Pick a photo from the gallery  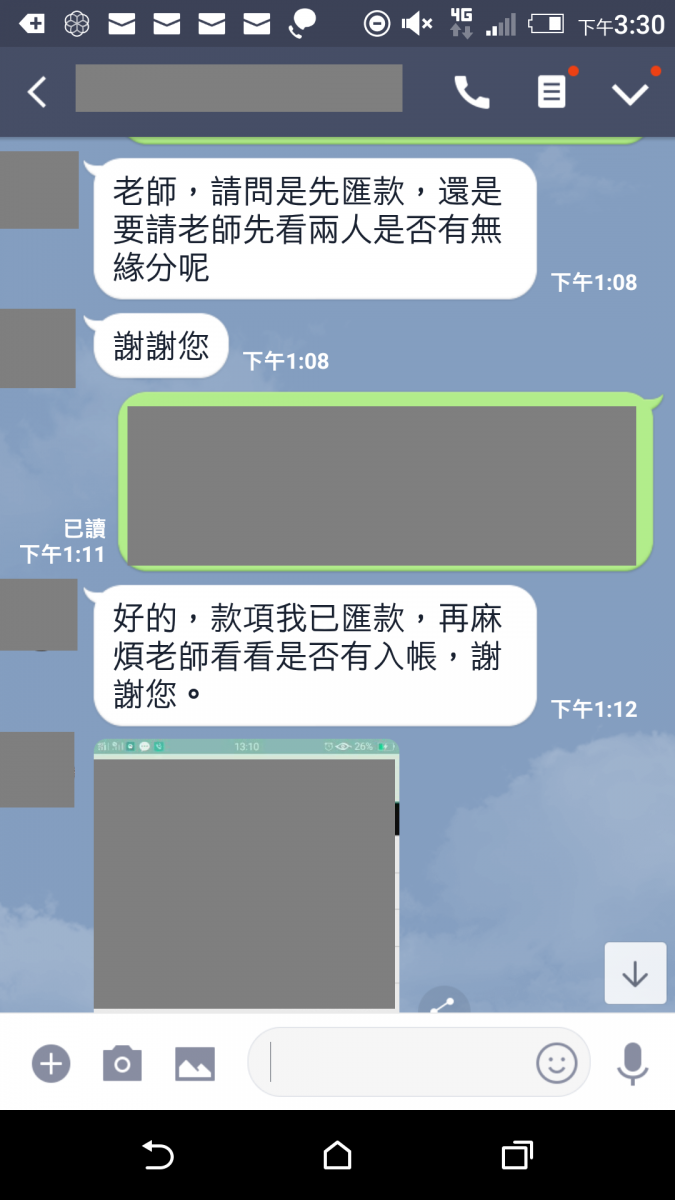[195, 1063]
